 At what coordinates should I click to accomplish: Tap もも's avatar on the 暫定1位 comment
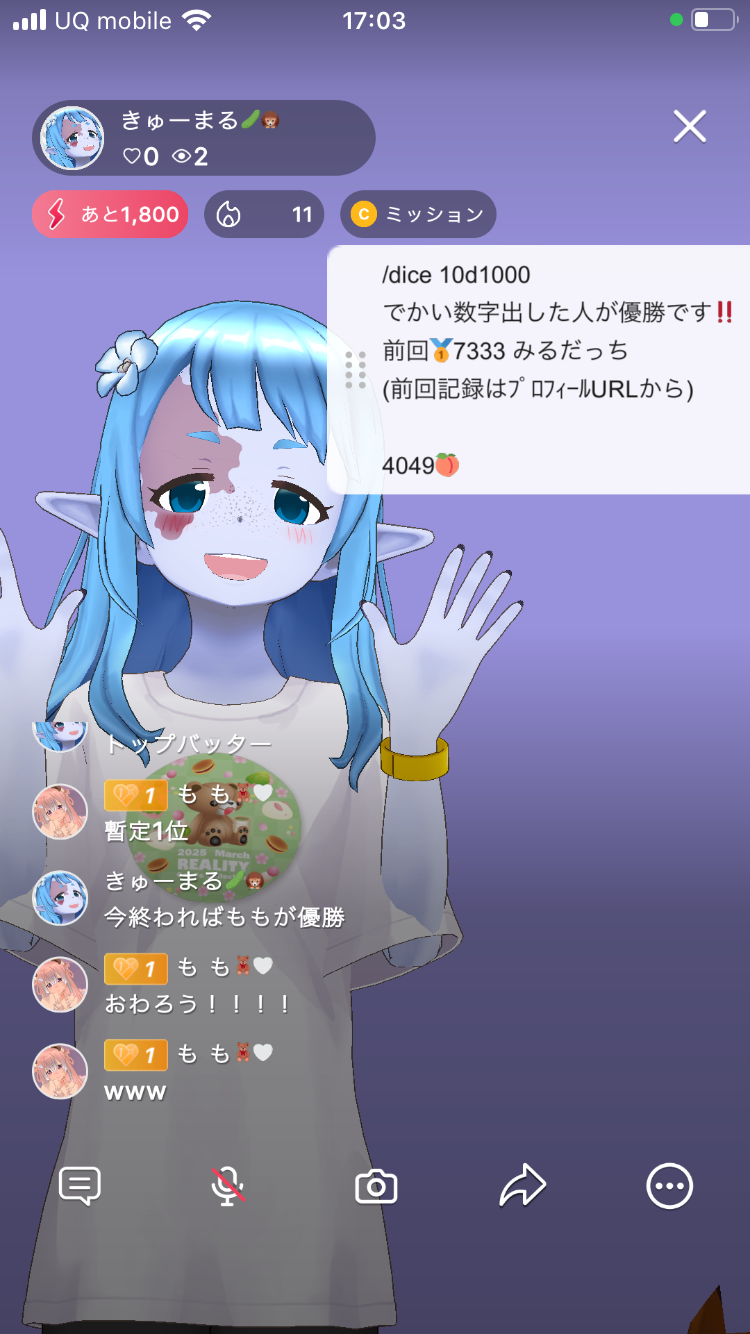click(60, 811)
